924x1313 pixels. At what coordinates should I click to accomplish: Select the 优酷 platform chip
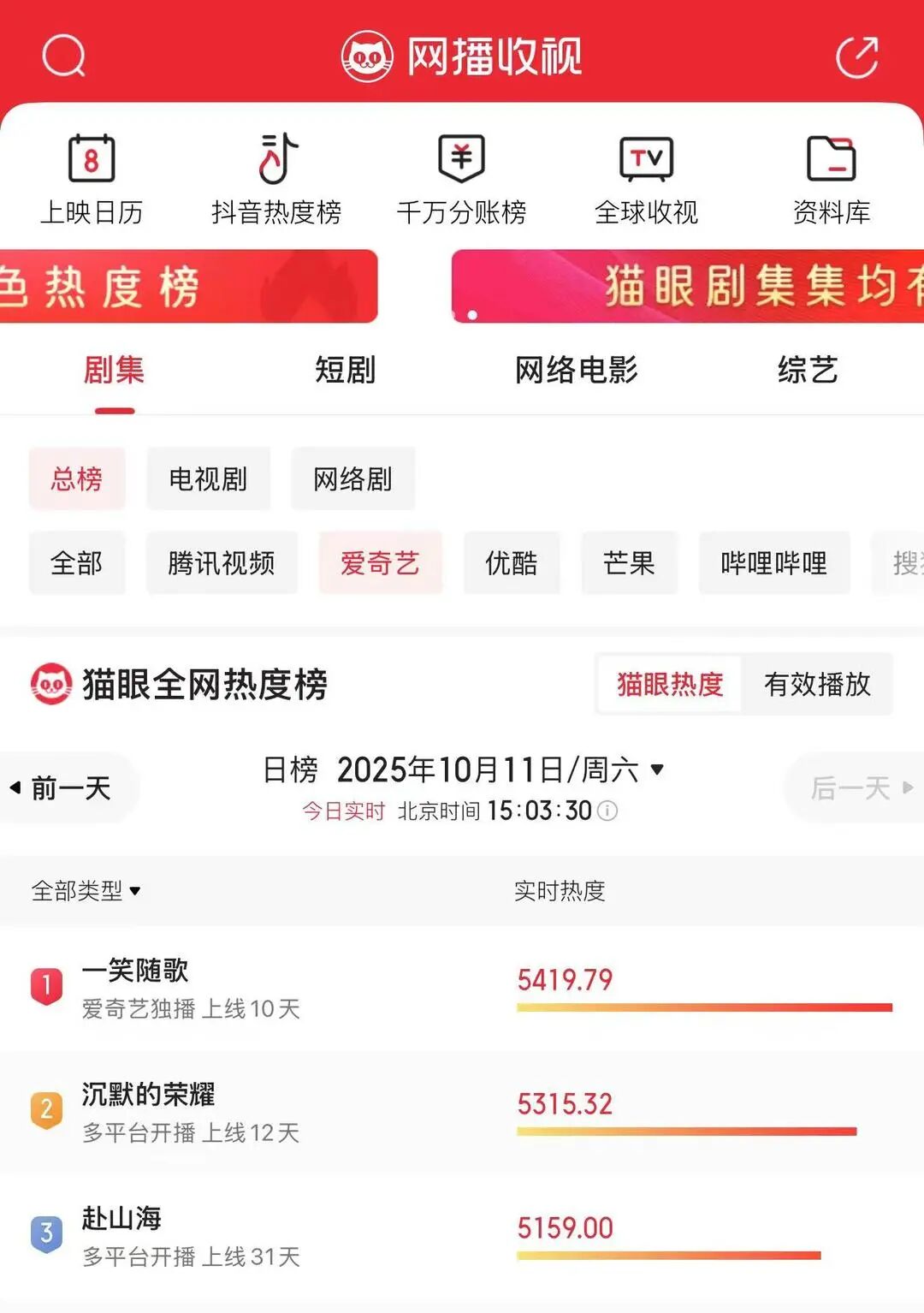tap(511, 563)
